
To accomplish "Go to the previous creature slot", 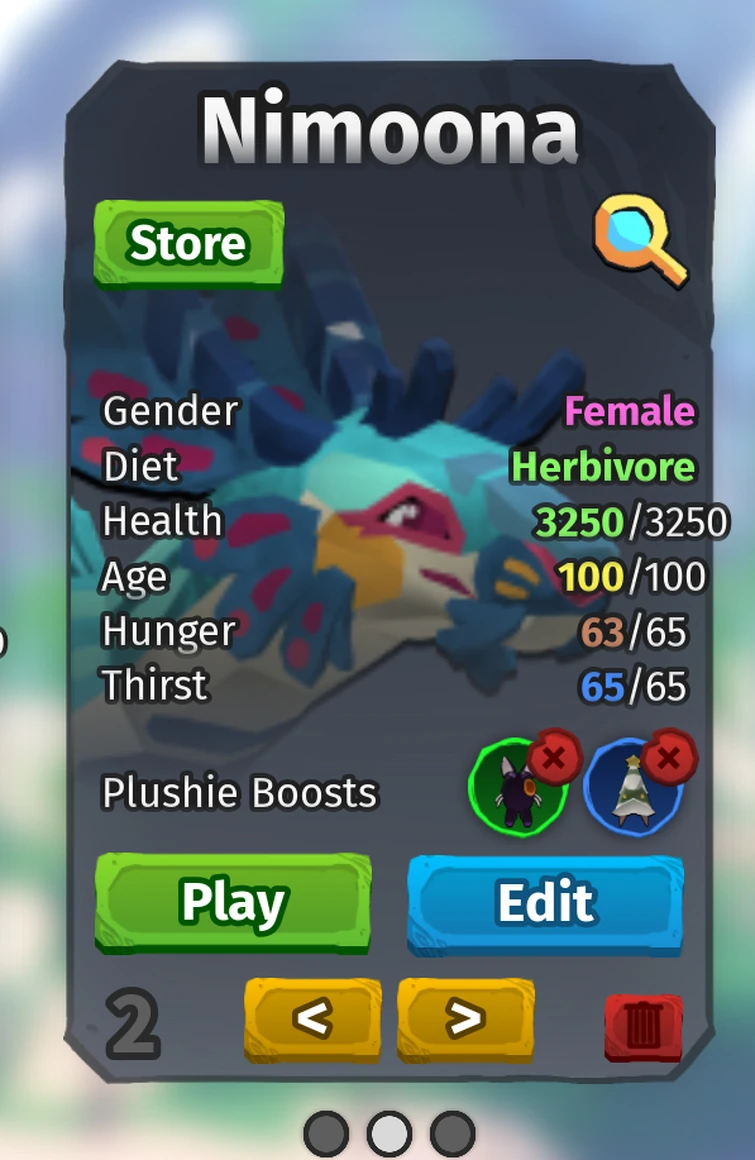I will (x=313, y=1018).
